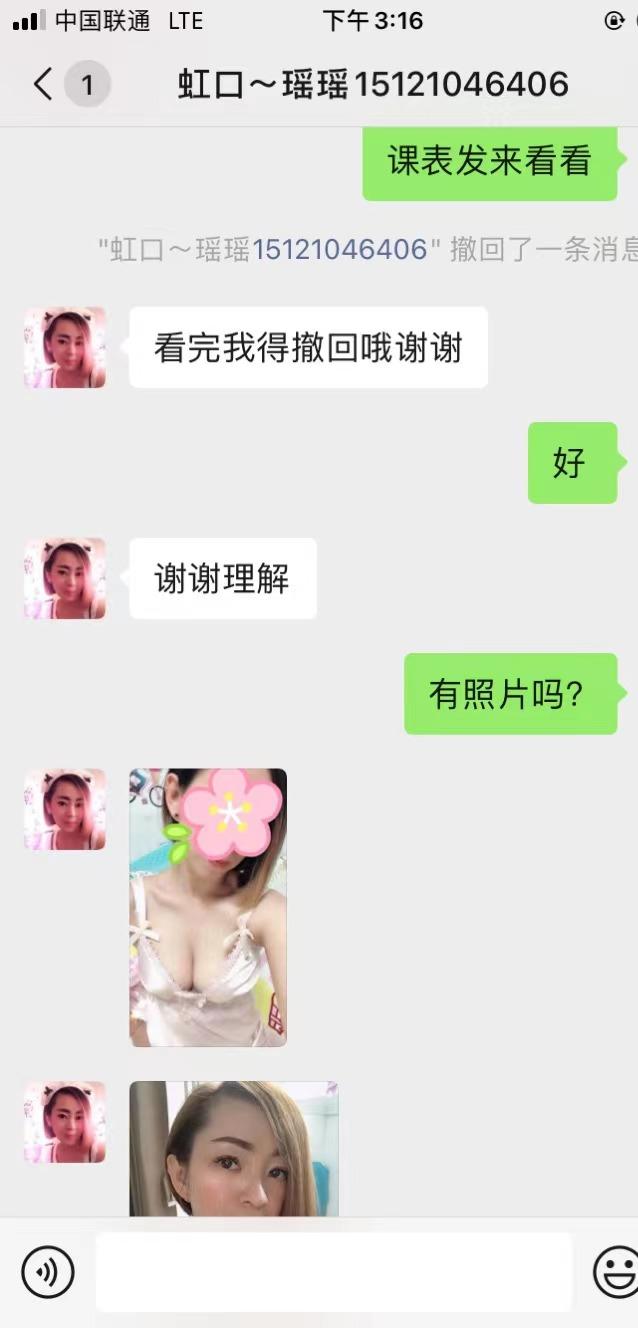Open the emoji picker
The height and width of the screenshot is (1328, 638).
point(615,1272)
